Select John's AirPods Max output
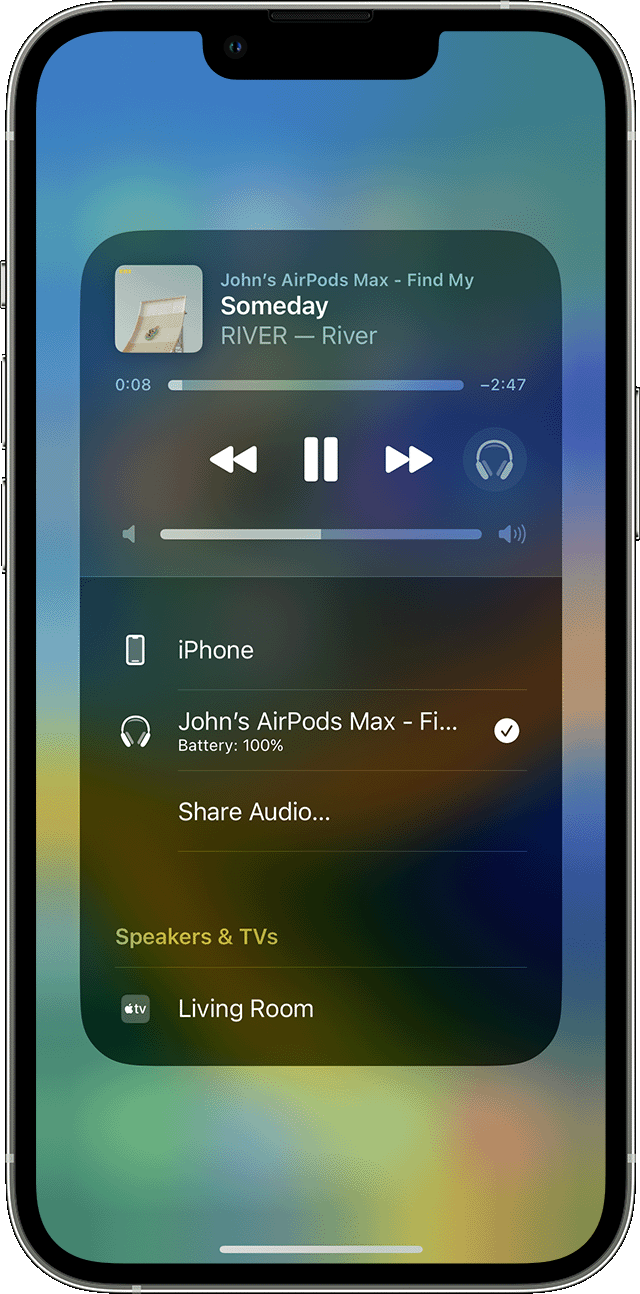Image resolution: width=640 pixels, height=1294 pixels. tap(320, 731)
